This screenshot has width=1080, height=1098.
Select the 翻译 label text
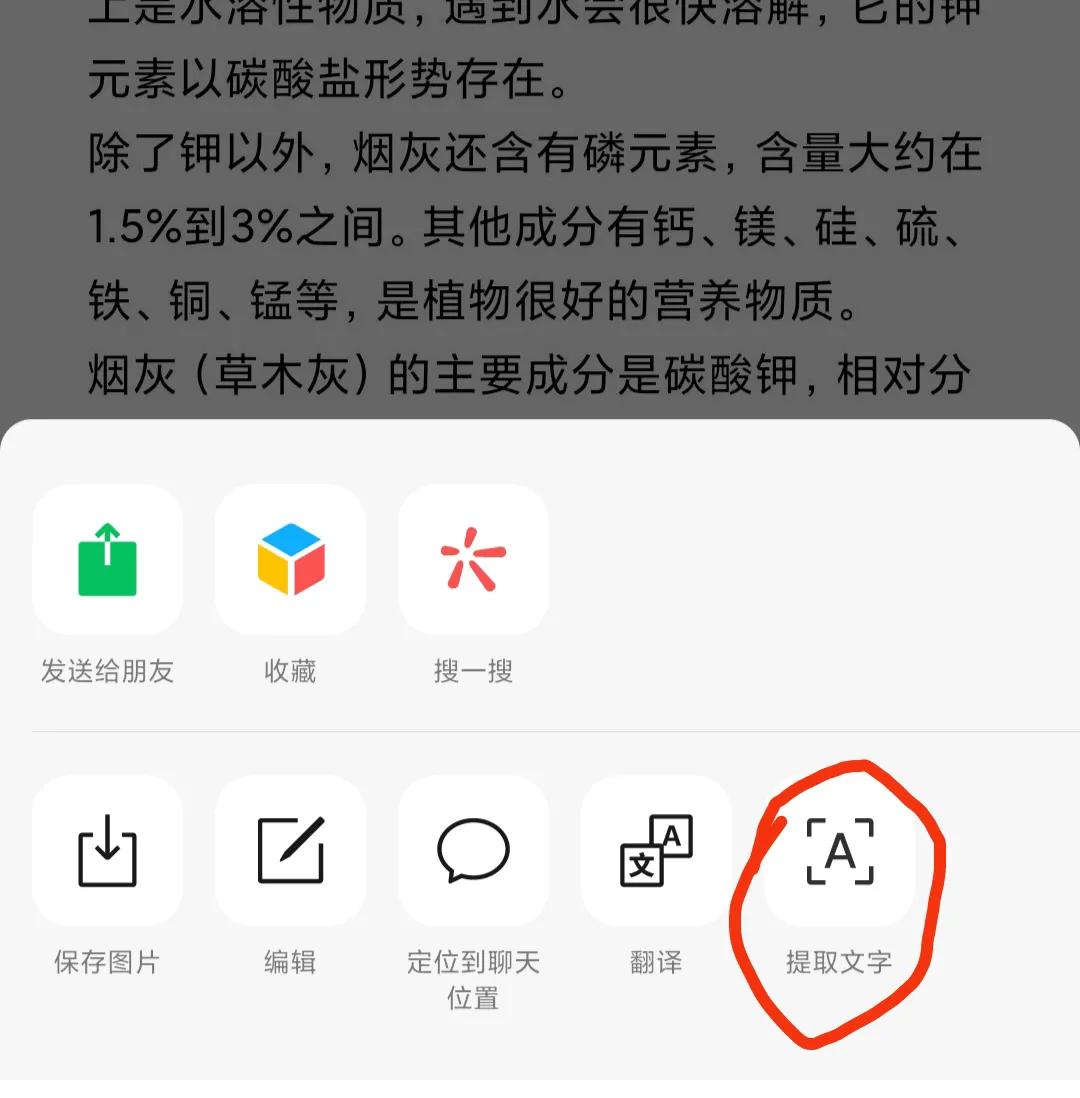pyautogui.click(x=656, y=963)
